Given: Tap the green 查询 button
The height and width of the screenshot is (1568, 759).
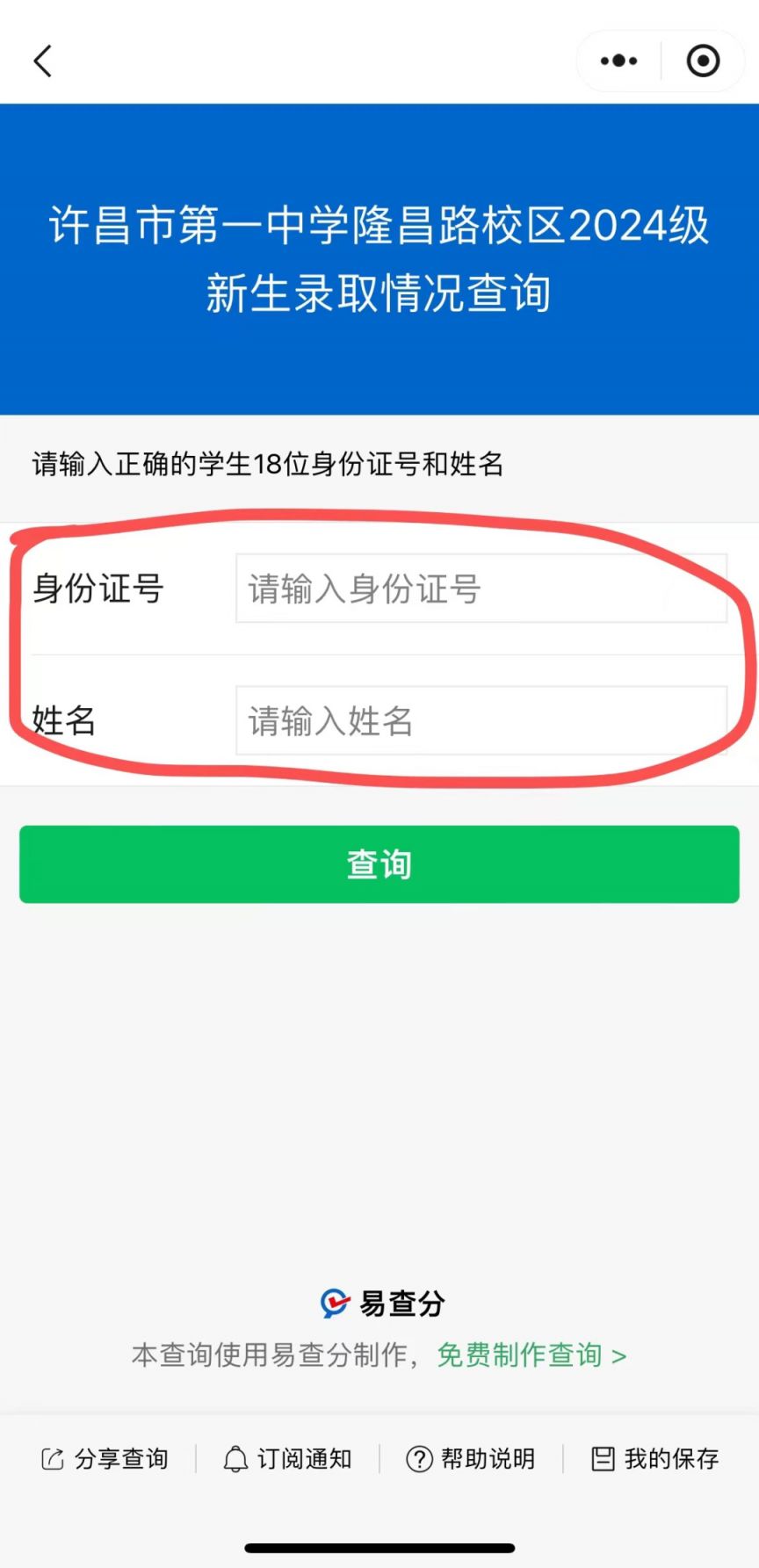Looking at the screenshot, I should [x=379, y=864].
